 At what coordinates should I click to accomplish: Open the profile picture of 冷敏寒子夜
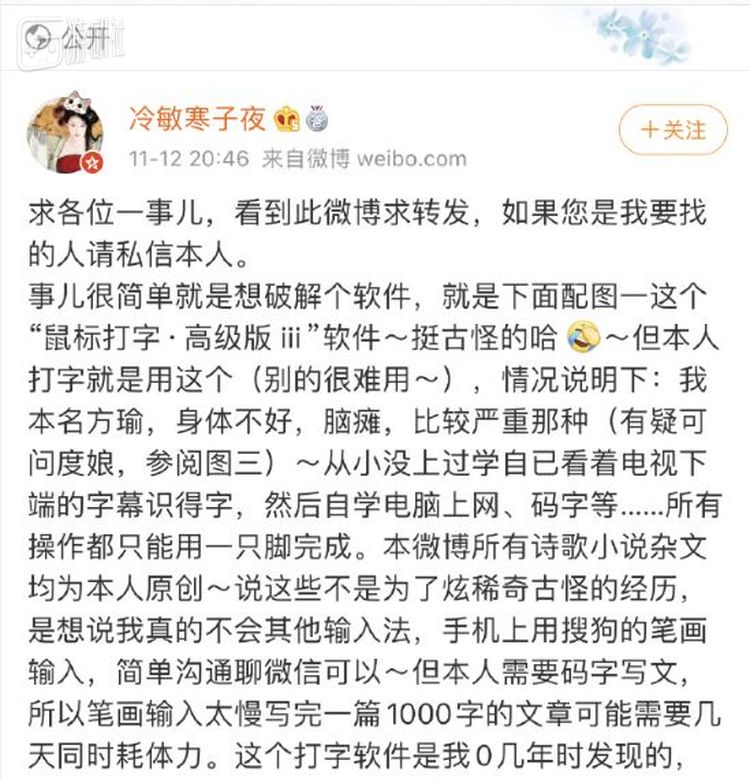pyautogui.click(x=65, y=135)
